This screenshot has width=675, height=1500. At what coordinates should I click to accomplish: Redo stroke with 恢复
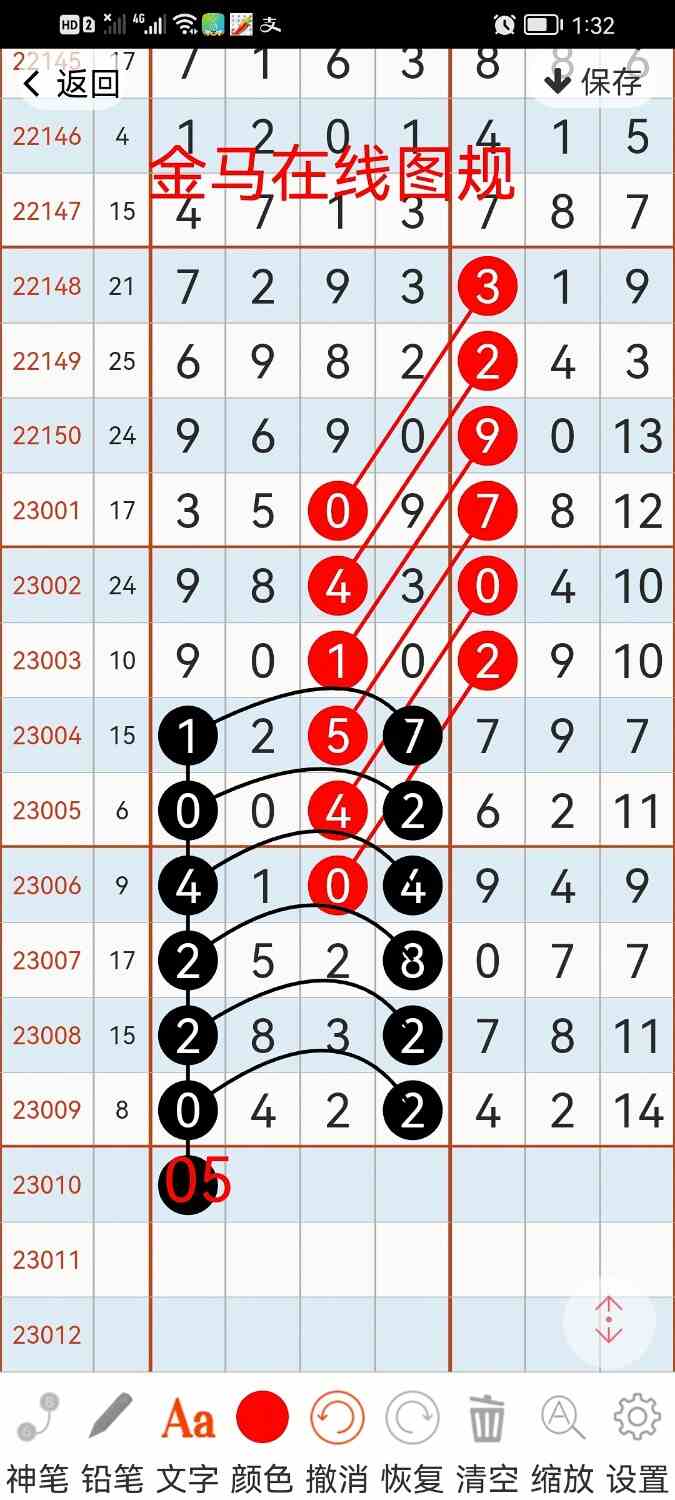(412, 1439)
